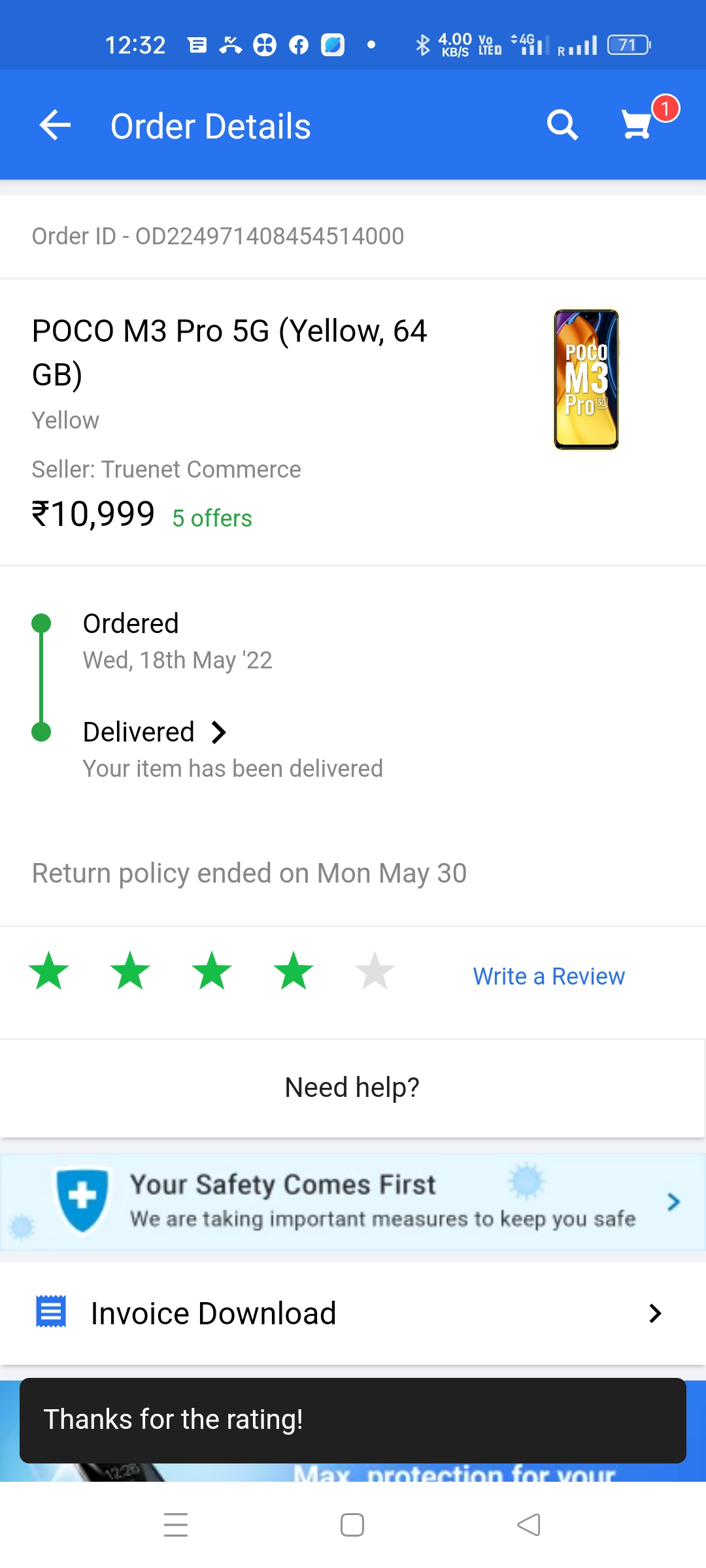This screenshot has height=1568, width=706.
Task: Open the search icon
Action: pyautogui.click(x=562, y=125)
